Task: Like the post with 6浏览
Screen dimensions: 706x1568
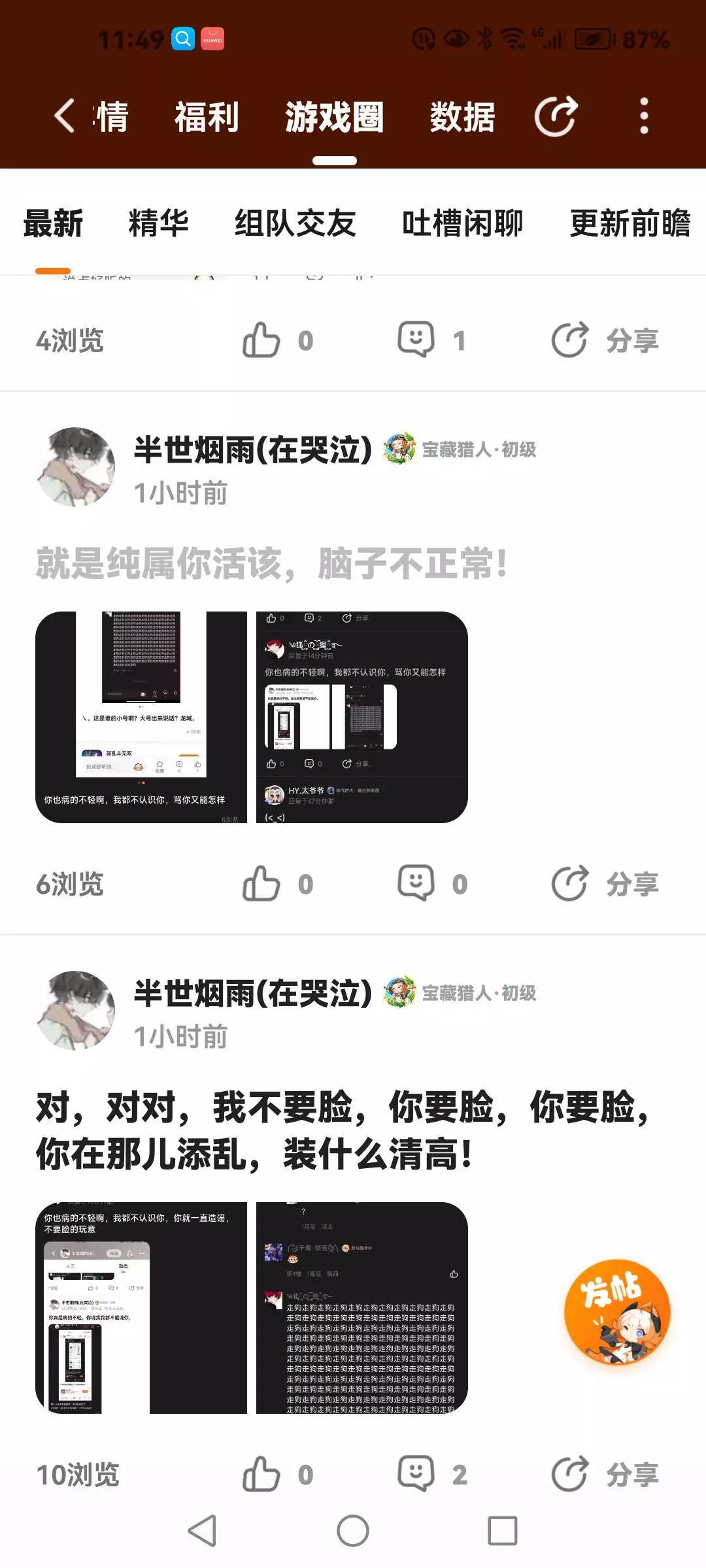Action: point(278,884)
